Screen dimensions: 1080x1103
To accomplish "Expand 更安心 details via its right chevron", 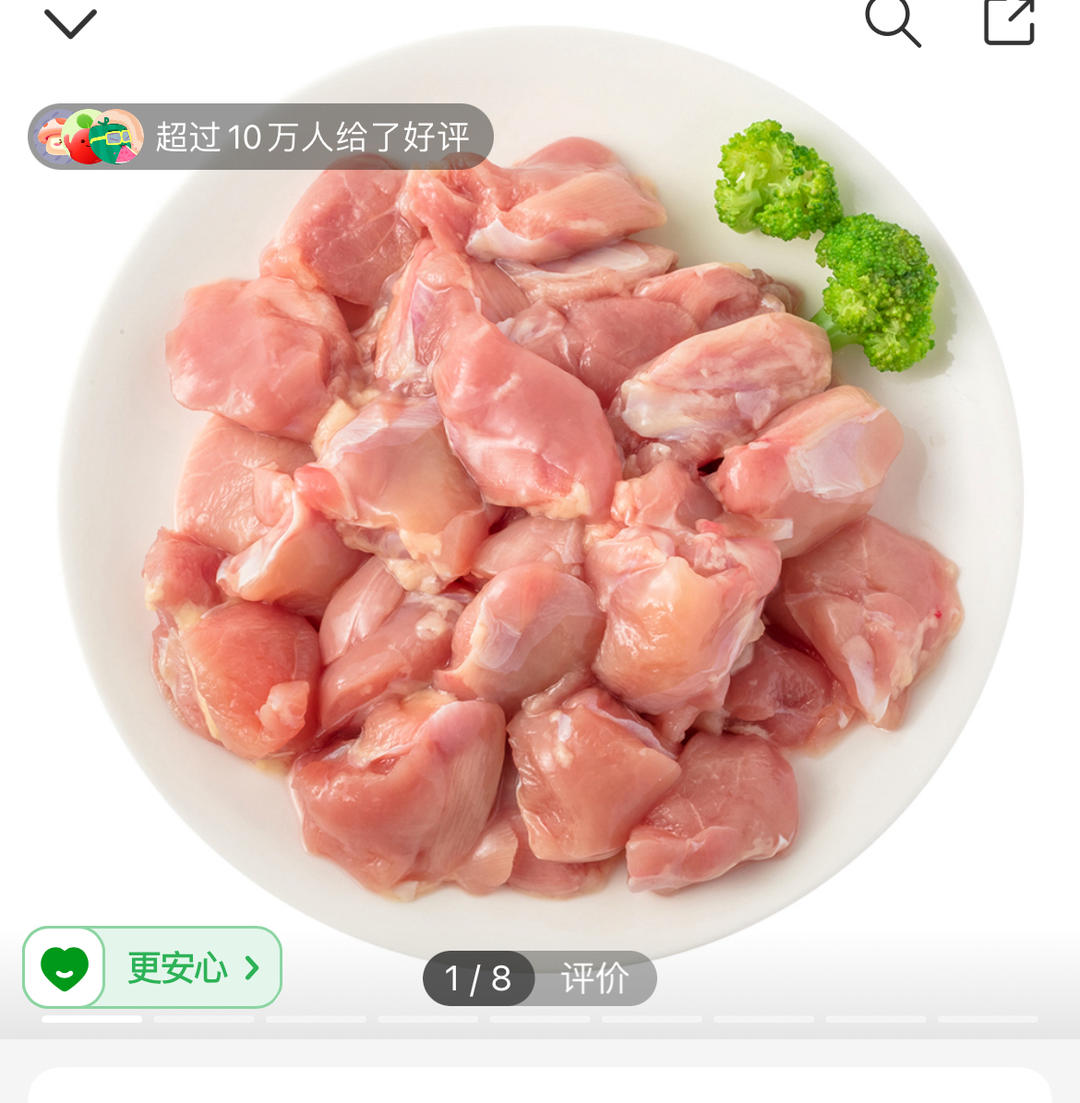I will tap(250, 968).
